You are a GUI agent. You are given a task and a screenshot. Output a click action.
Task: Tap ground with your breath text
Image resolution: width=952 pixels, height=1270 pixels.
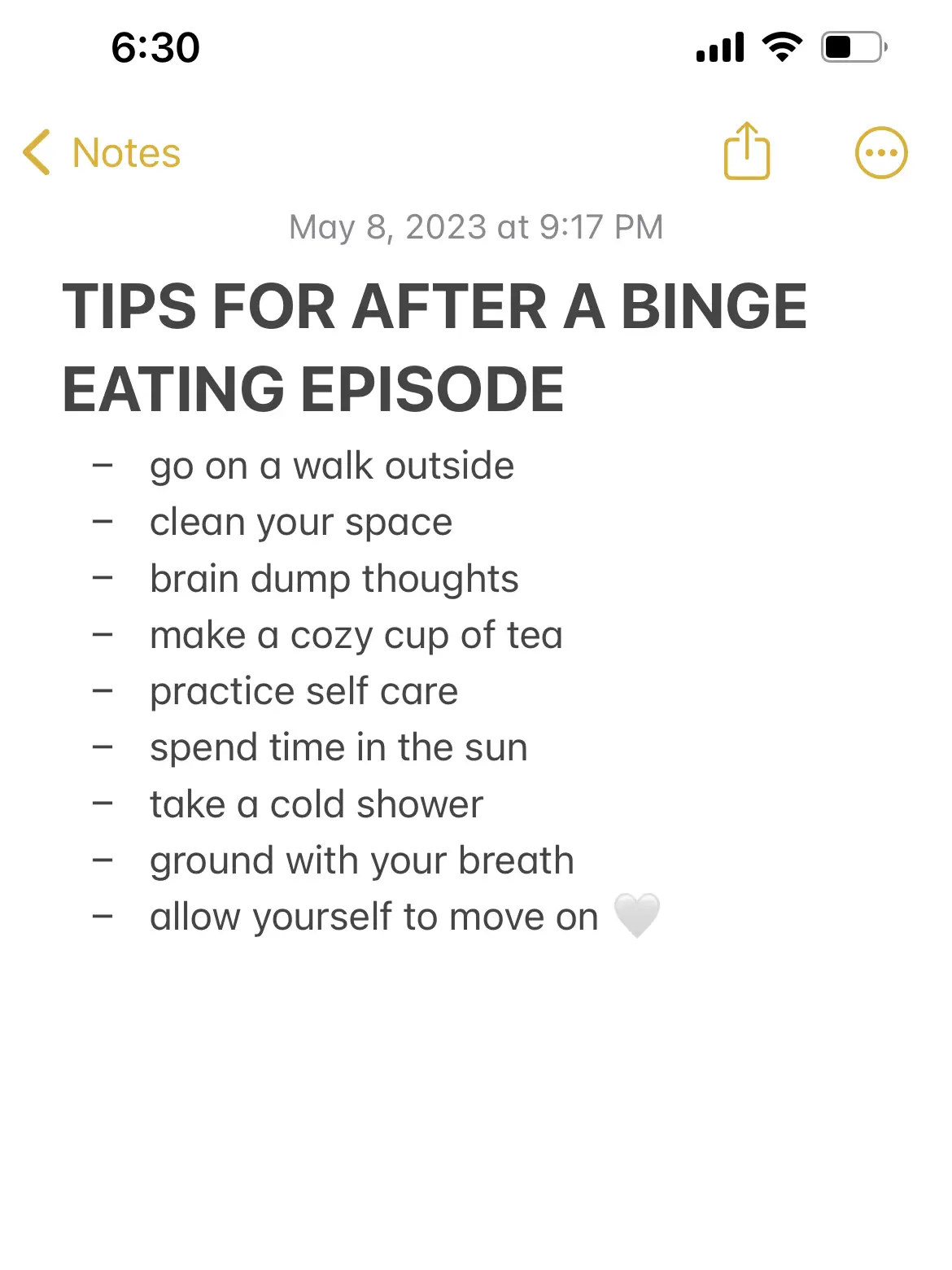(x=362, y=860)
